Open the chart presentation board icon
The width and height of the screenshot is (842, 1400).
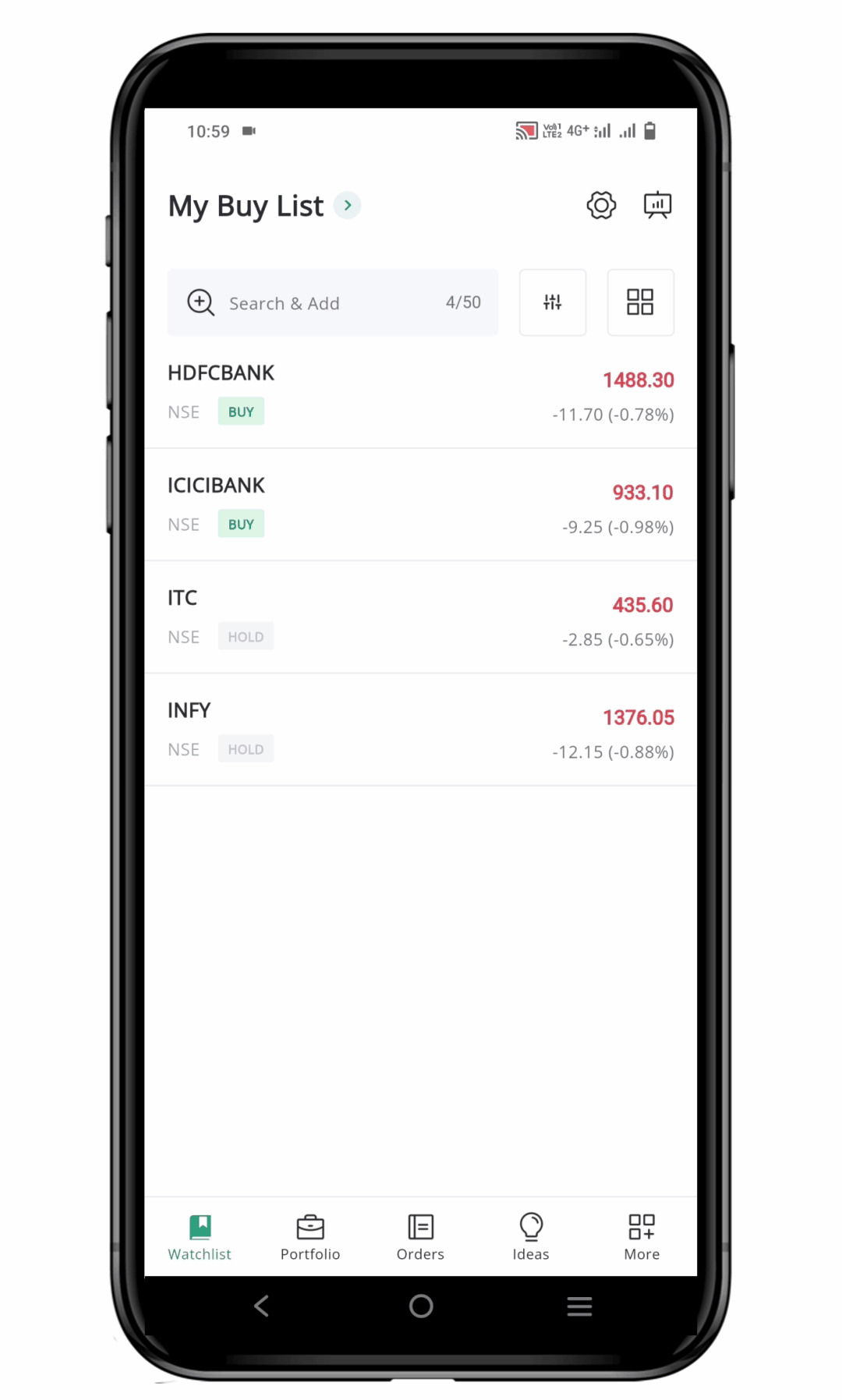click(657, 206)
